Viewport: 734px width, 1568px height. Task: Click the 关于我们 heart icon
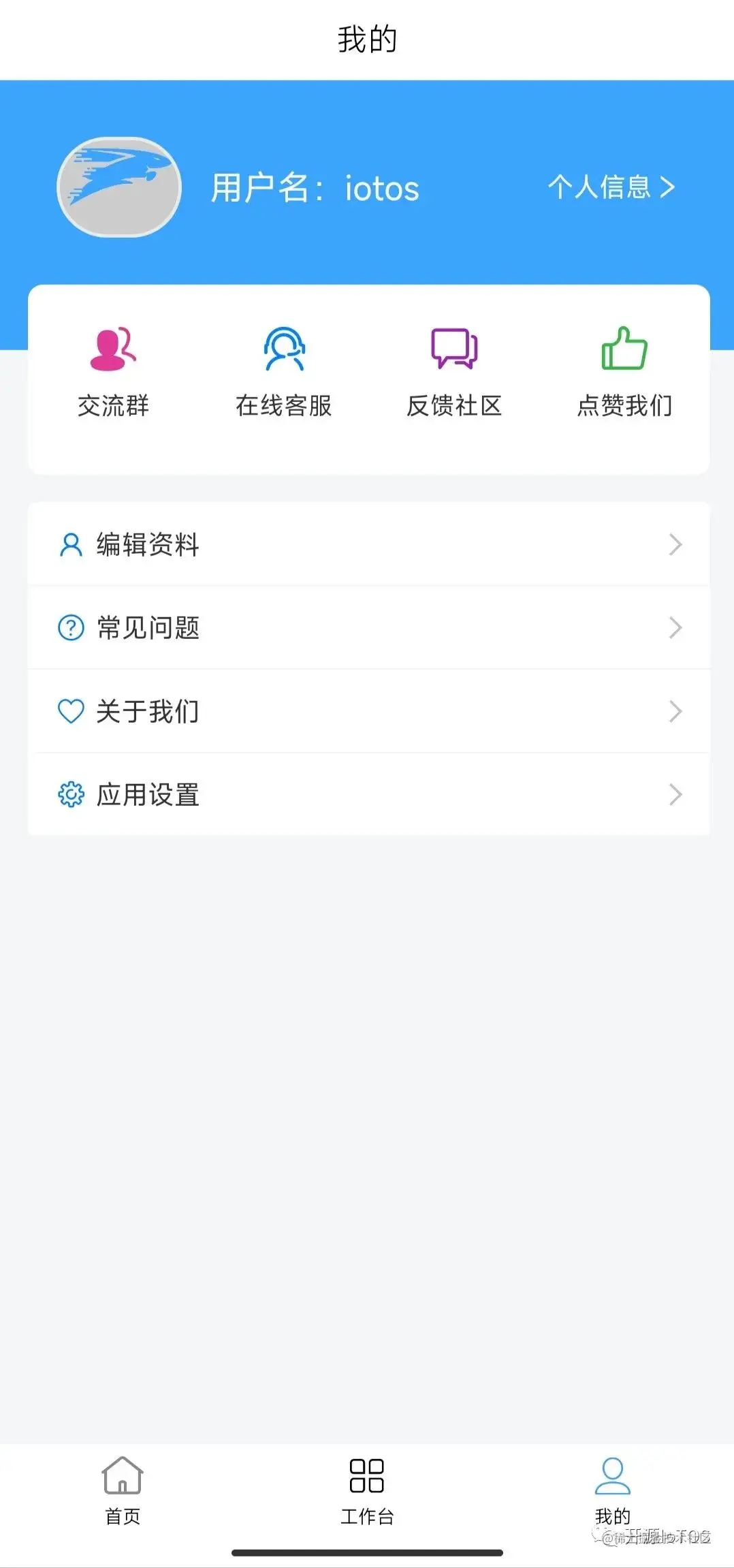[x=70, y=711]
